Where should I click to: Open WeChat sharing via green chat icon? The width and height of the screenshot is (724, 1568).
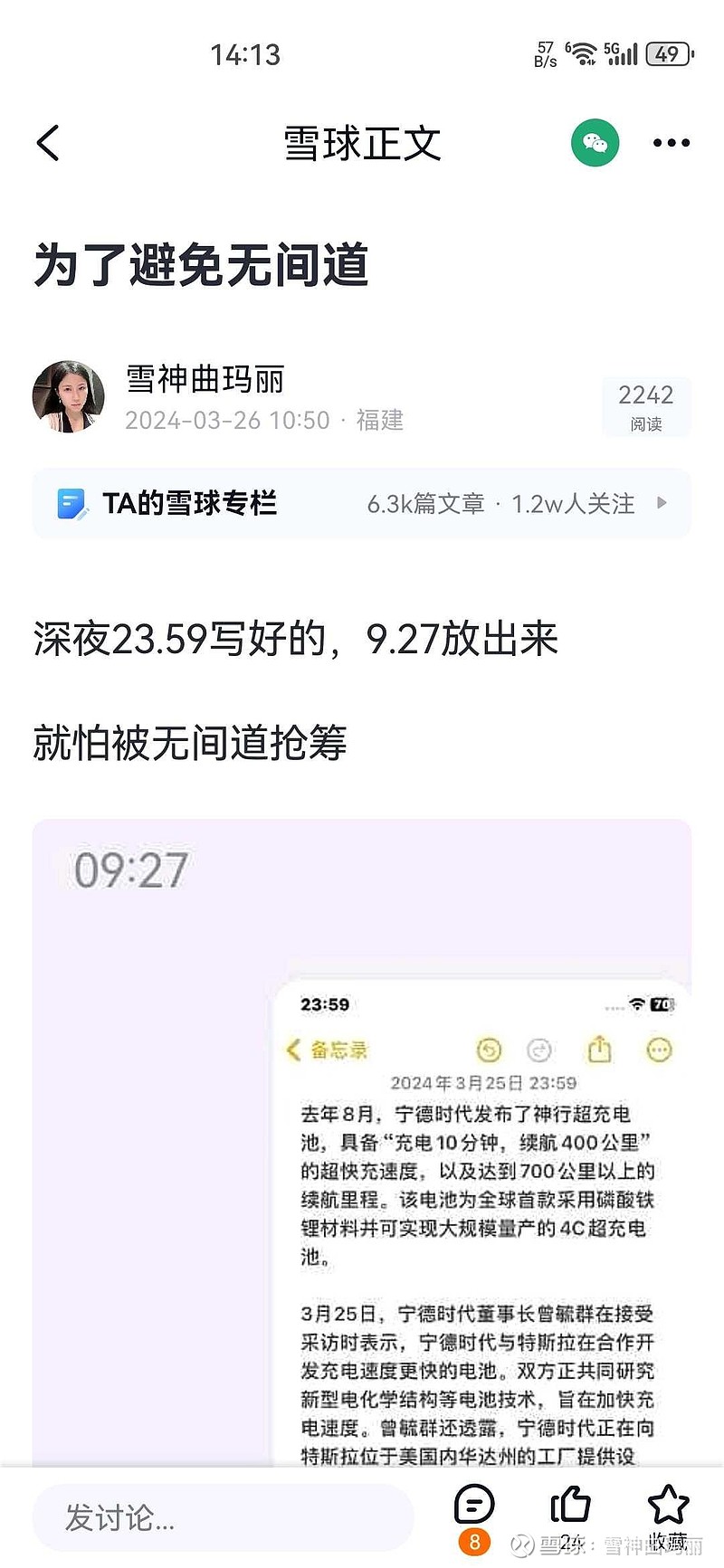tap(595, 142)
